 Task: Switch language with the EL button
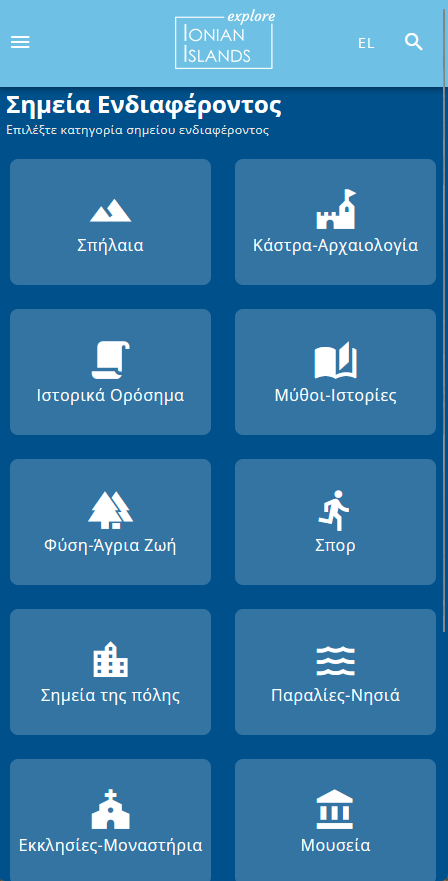pyautogui.click(x=366, y=43)
